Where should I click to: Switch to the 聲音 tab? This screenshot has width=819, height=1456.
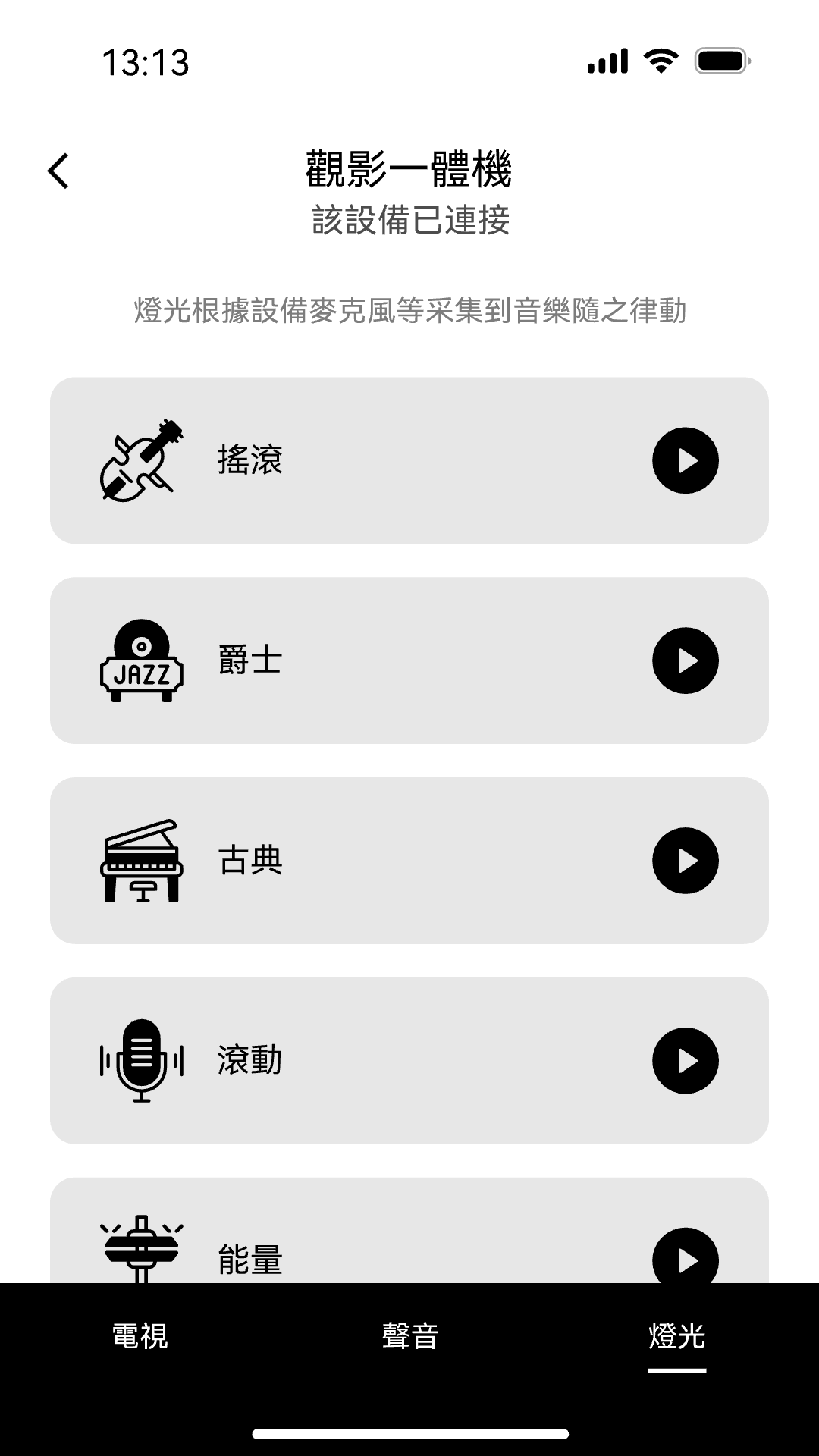tap(409, 1336)
